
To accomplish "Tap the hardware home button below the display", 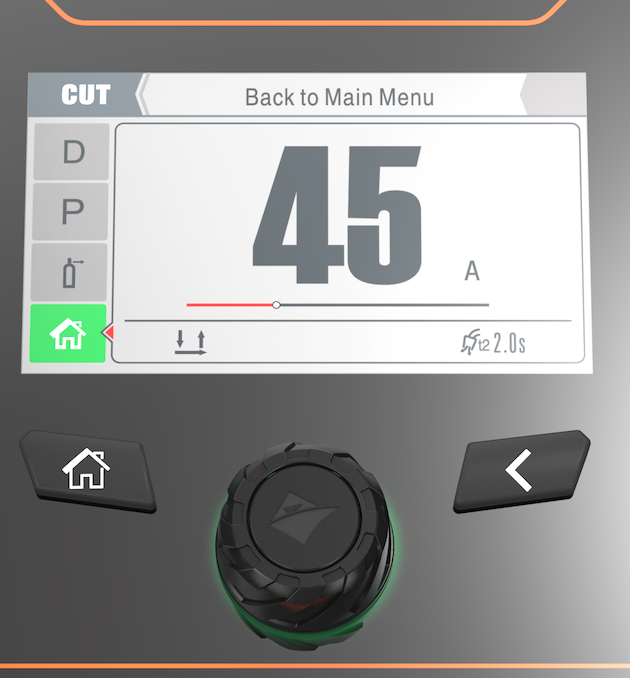I will coord(88,469).
